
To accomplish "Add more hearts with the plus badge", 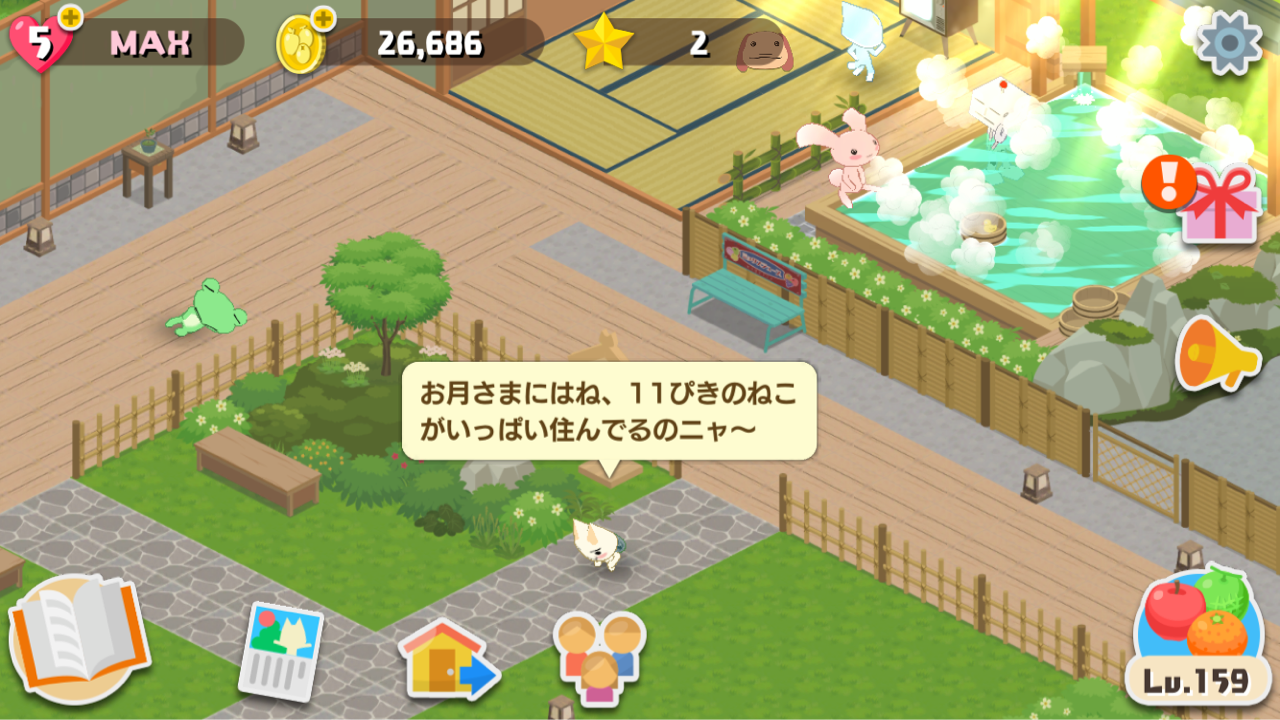I will click(70, 17).
